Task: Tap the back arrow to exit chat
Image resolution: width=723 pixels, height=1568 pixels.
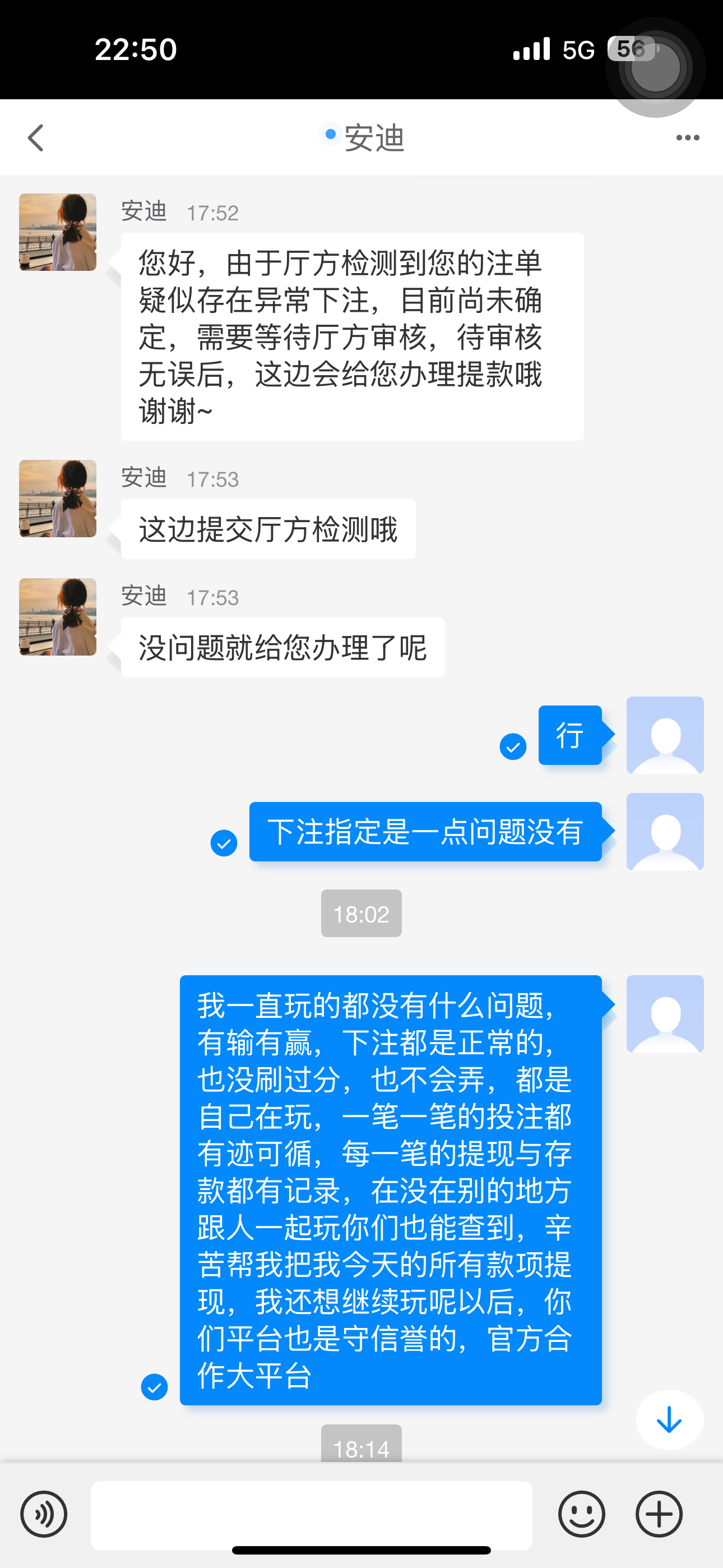Action: [x=35, y=137]
